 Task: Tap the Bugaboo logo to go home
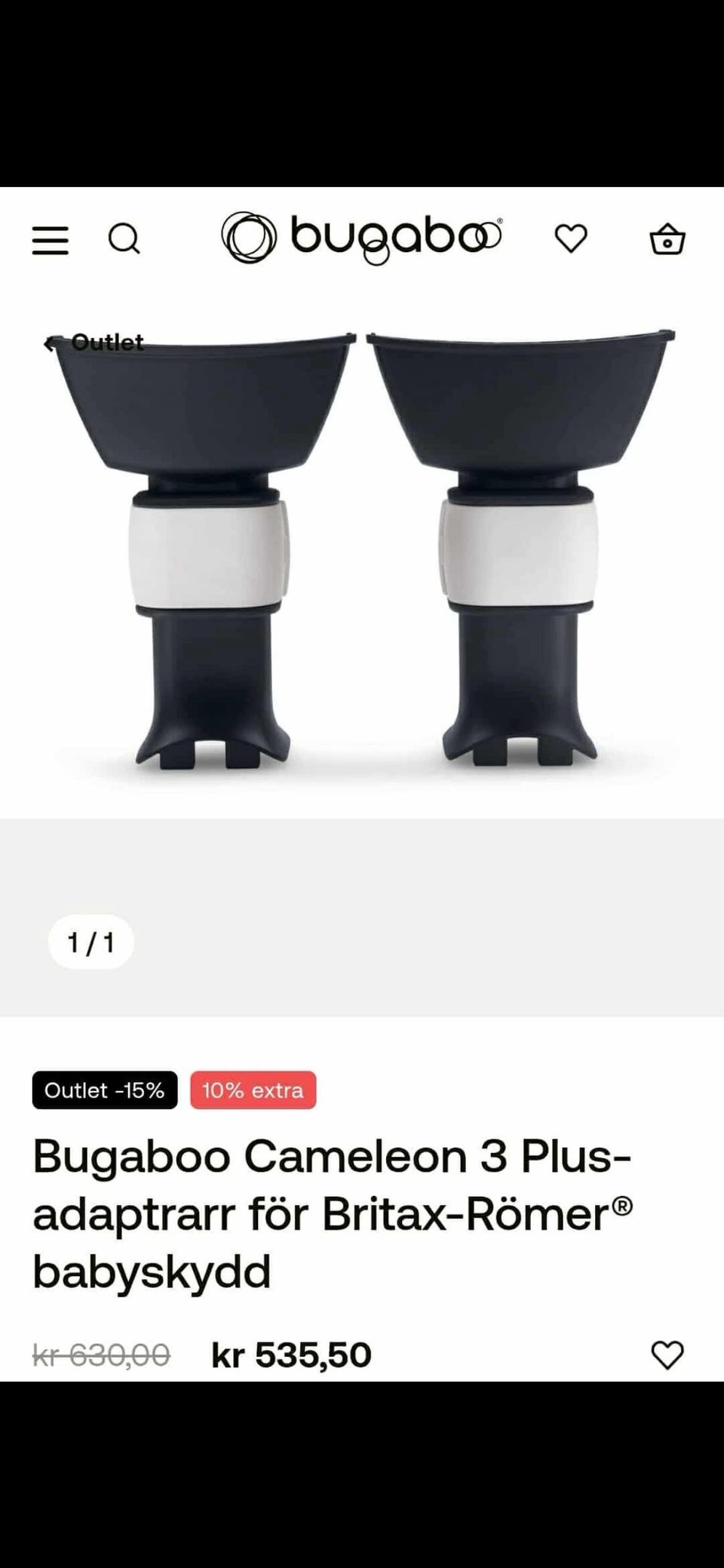(x=362, y=238)
